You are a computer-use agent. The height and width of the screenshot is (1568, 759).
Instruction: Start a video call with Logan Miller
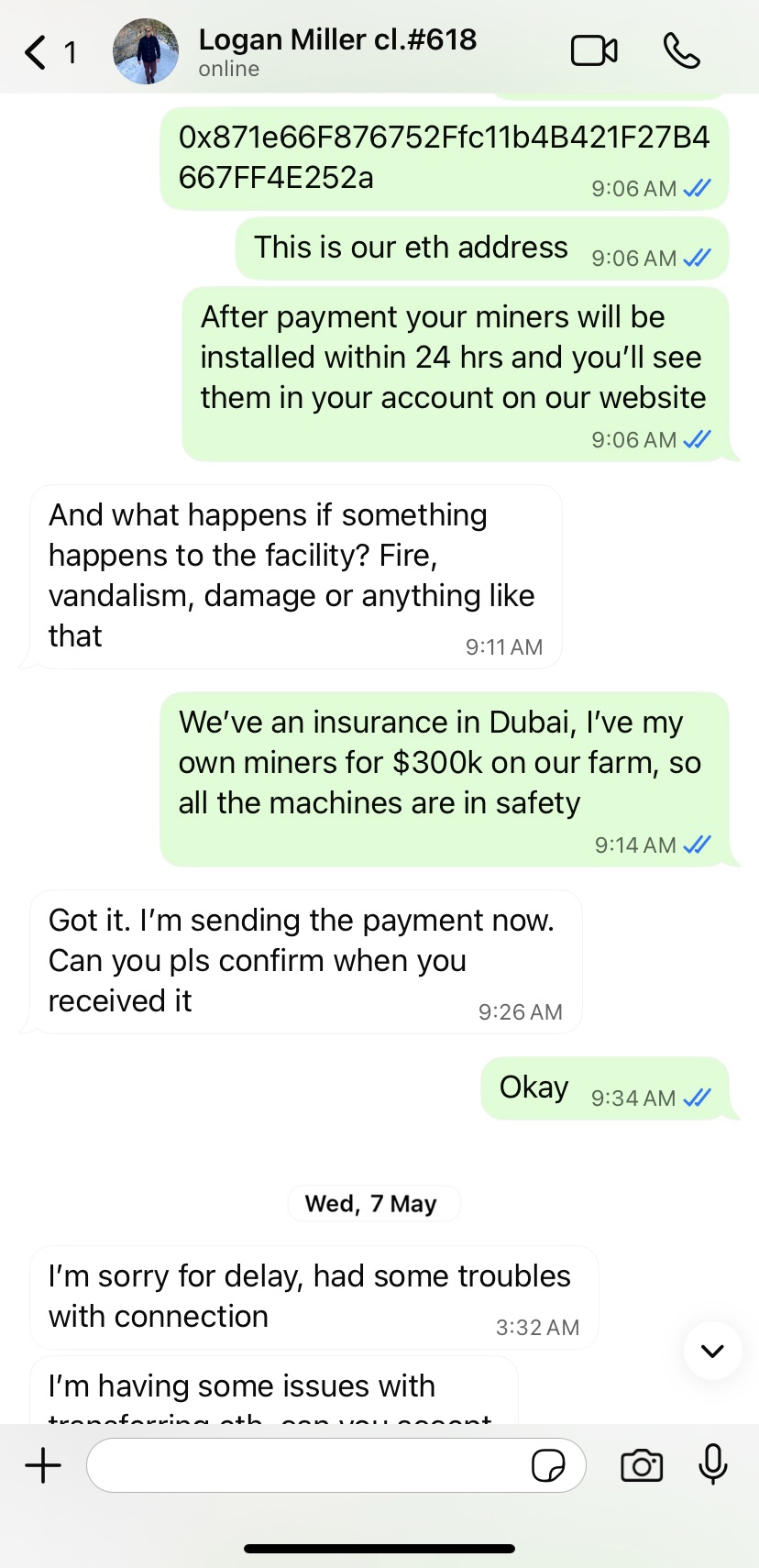click(594, 51)
